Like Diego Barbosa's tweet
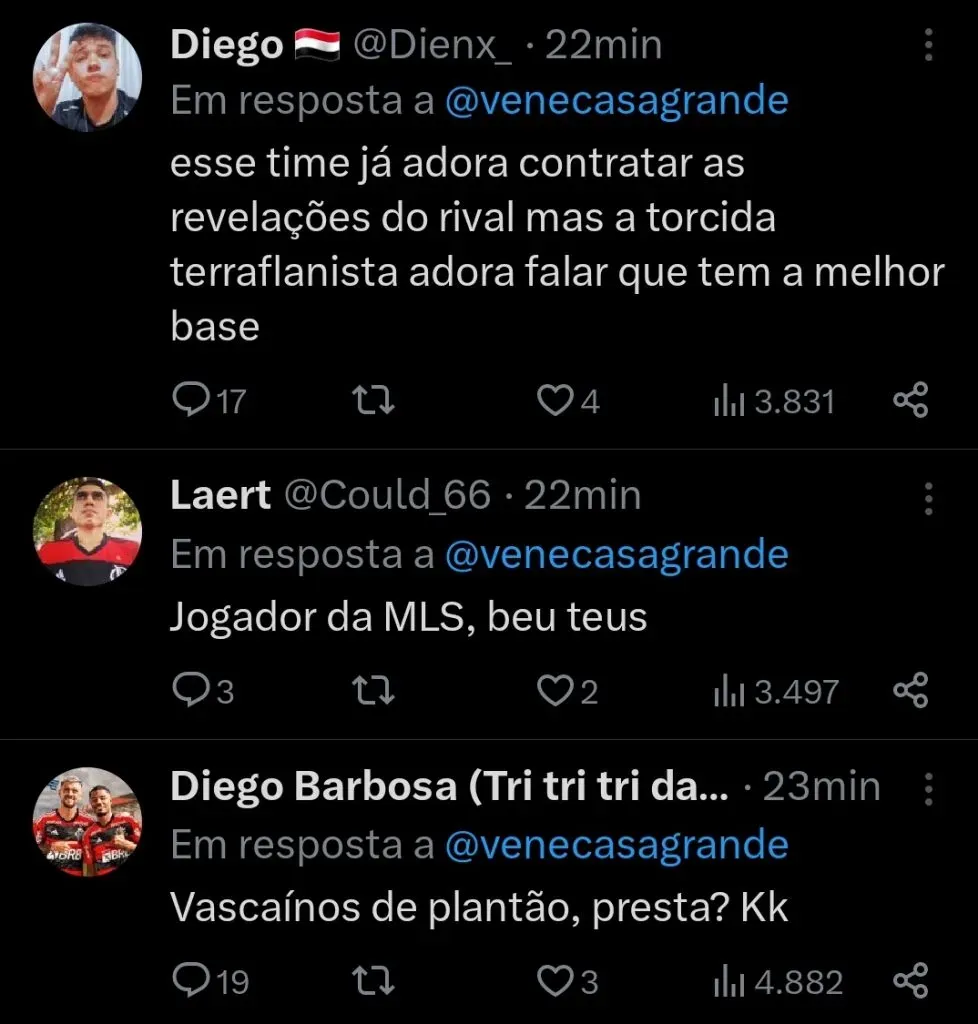The width and height of the screenshot is (978, 1024). click(553, 981)
